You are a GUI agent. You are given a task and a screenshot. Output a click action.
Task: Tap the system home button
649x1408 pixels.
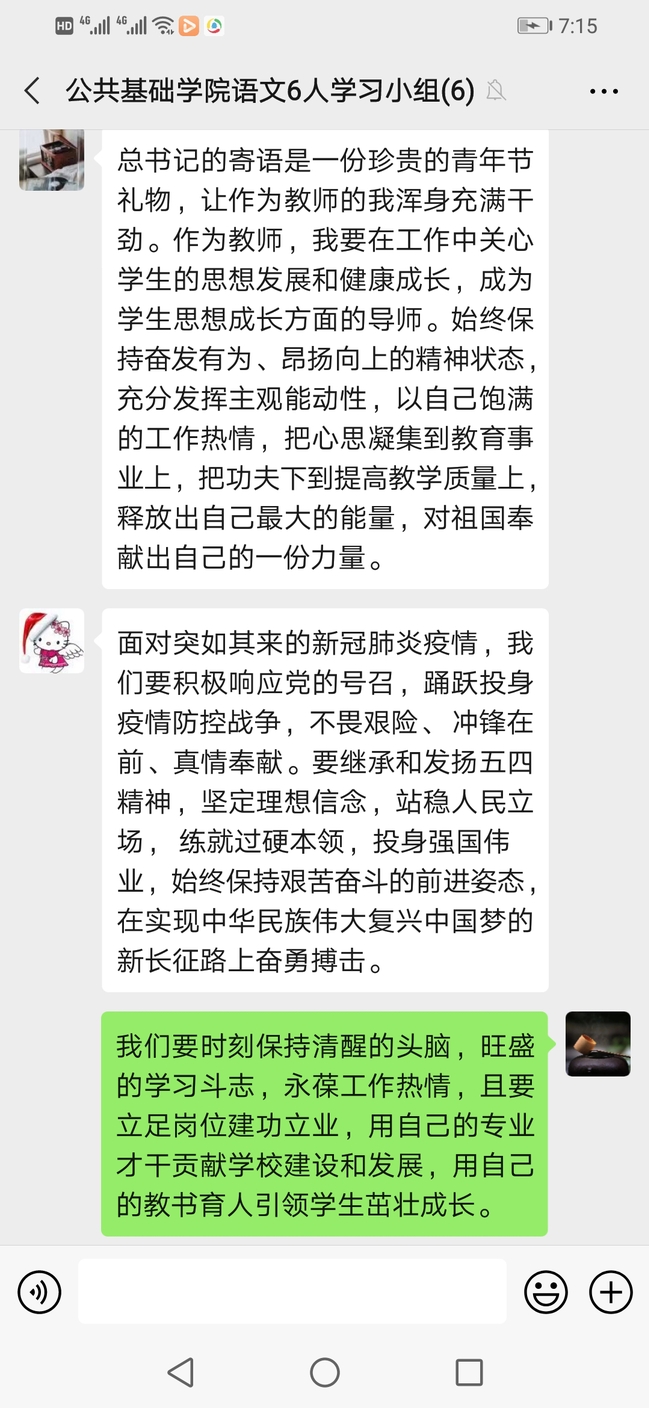(x=325, y=1372)
